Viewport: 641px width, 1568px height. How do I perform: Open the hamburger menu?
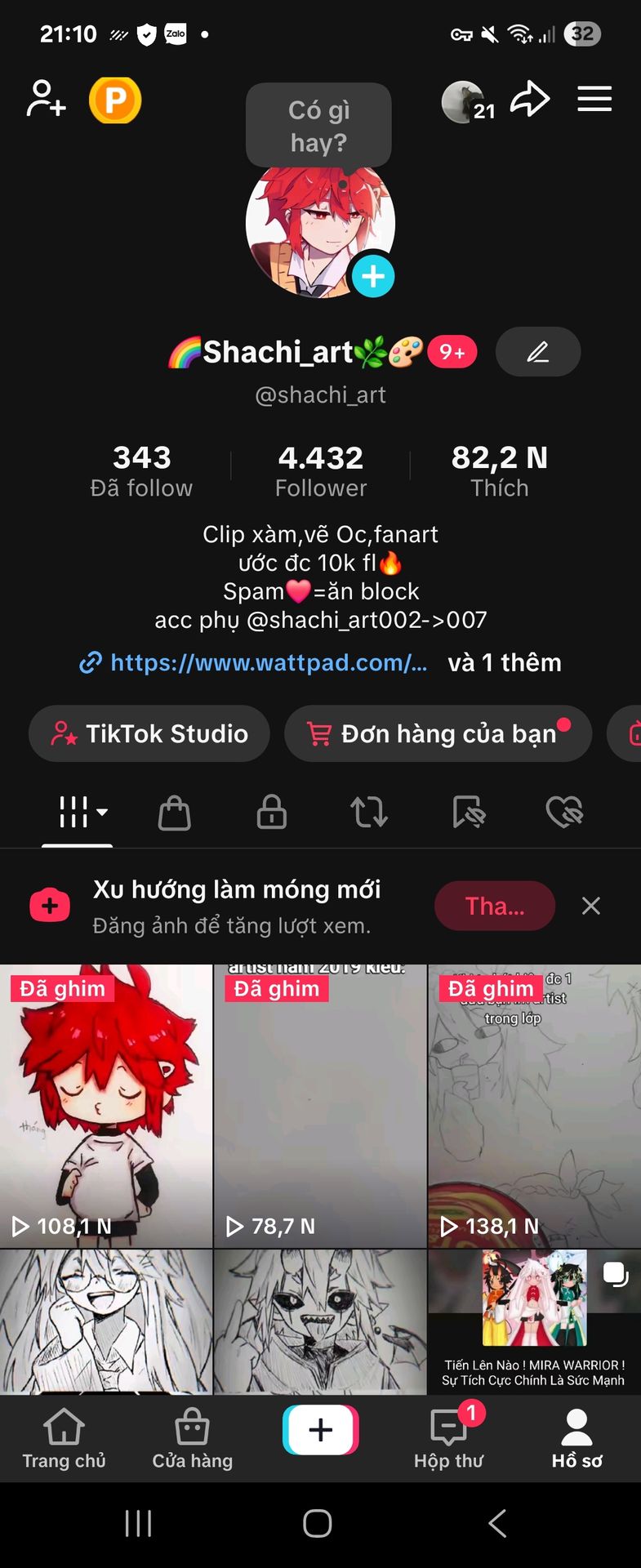click(594, 99)
